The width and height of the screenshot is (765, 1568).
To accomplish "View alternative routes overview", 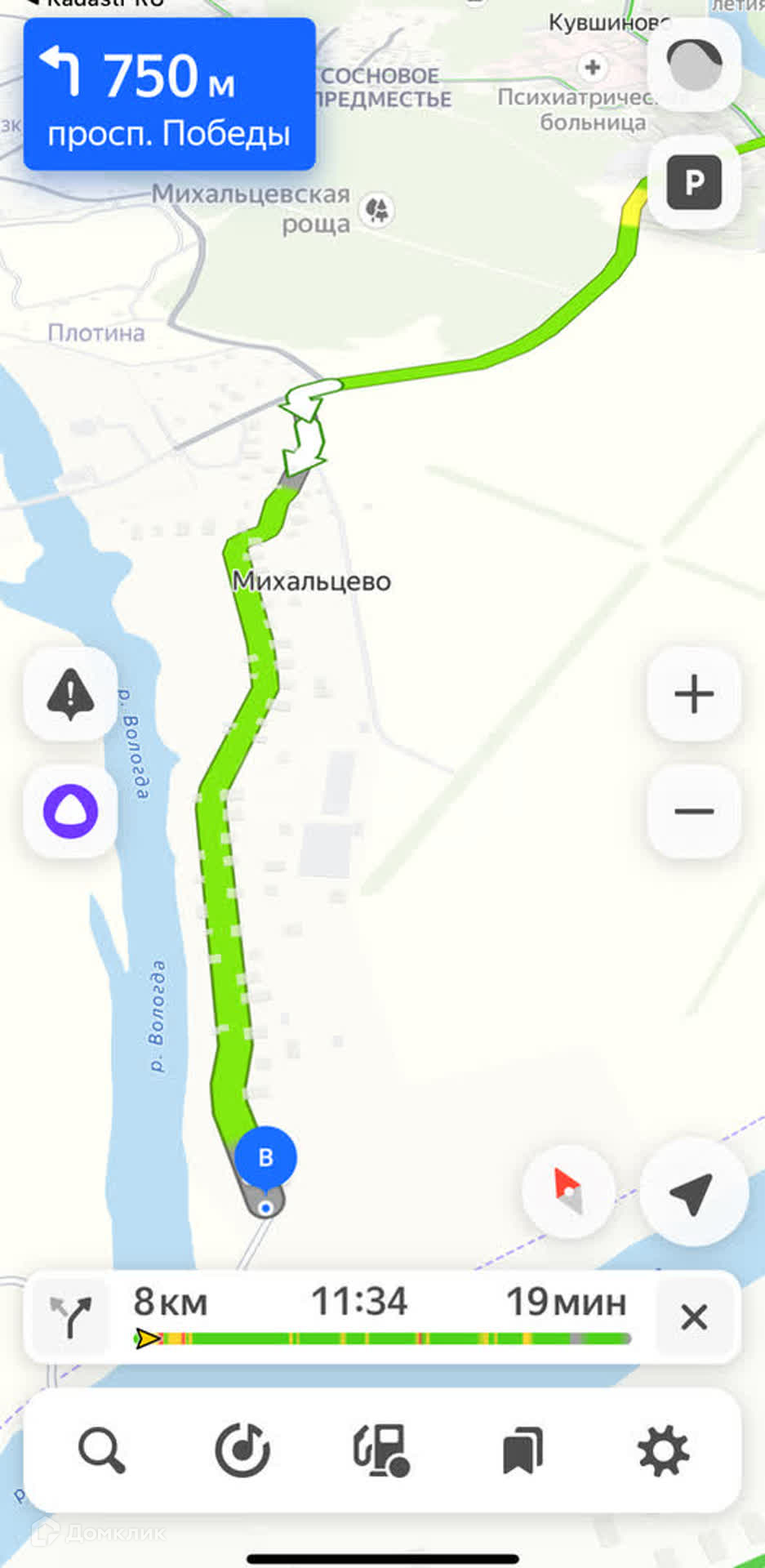I will [x=69, y=1317].
